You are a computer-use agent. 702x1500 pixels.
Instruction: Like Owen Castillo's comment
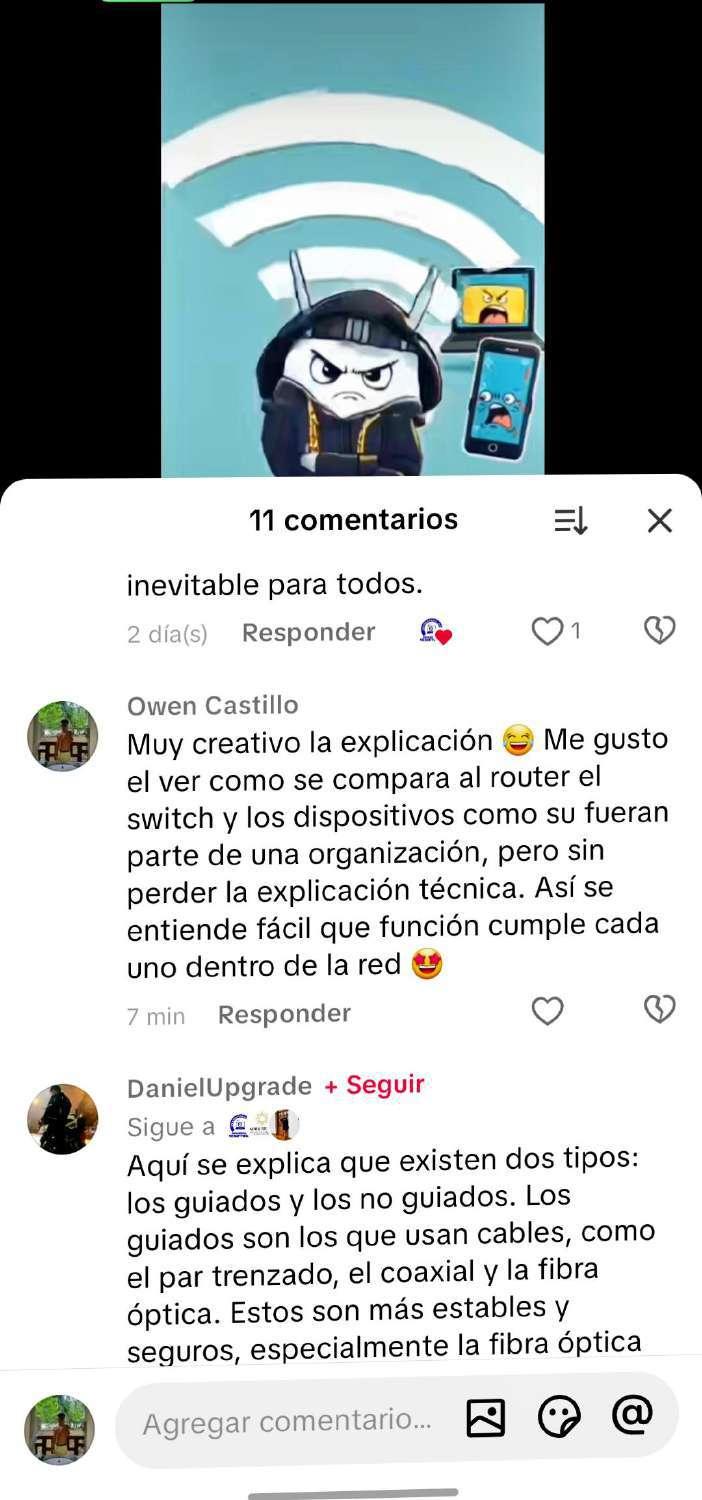547,1012
